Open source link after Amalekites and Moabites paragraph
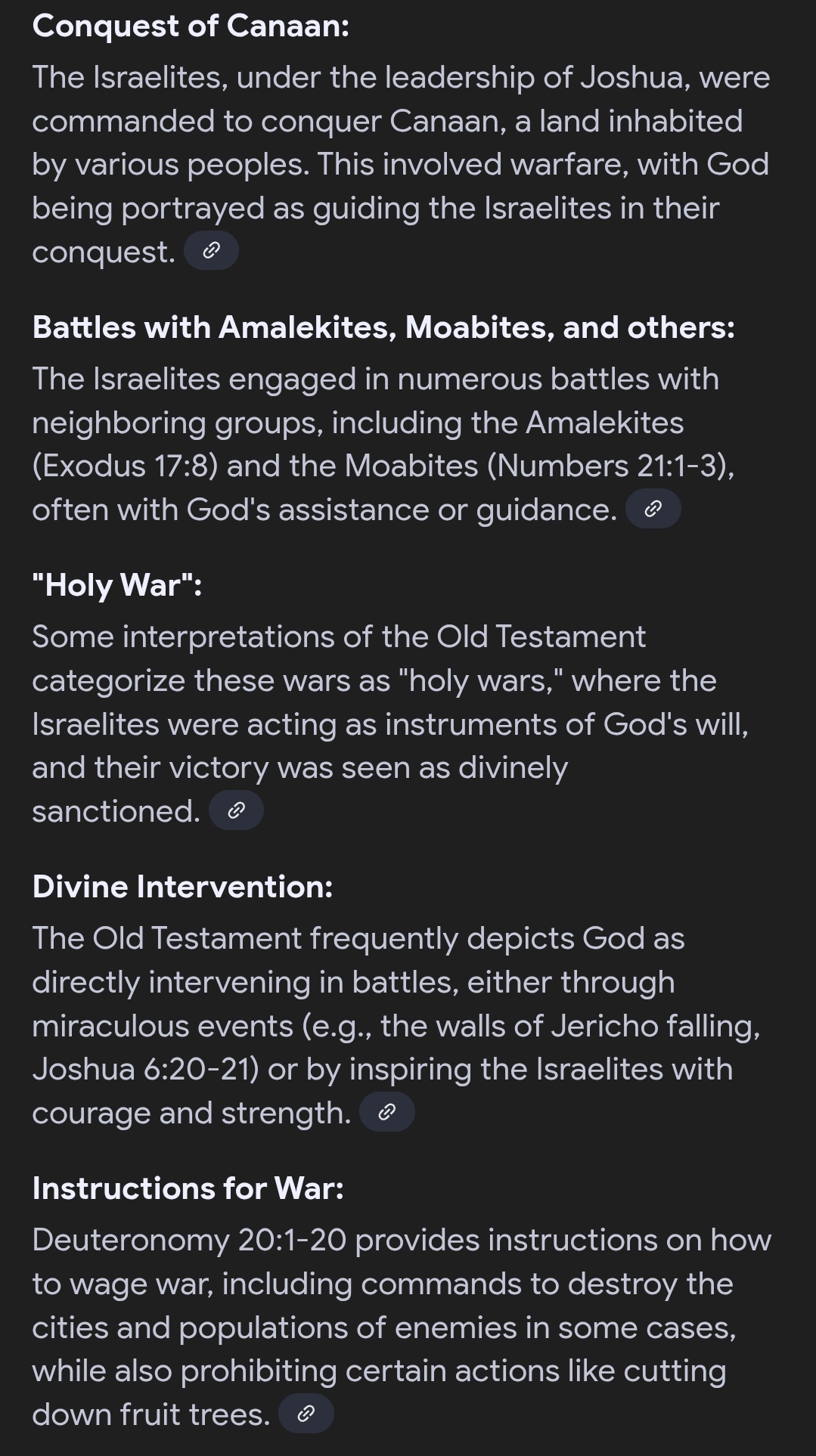Screen dimensions: 816x1456 653,509
